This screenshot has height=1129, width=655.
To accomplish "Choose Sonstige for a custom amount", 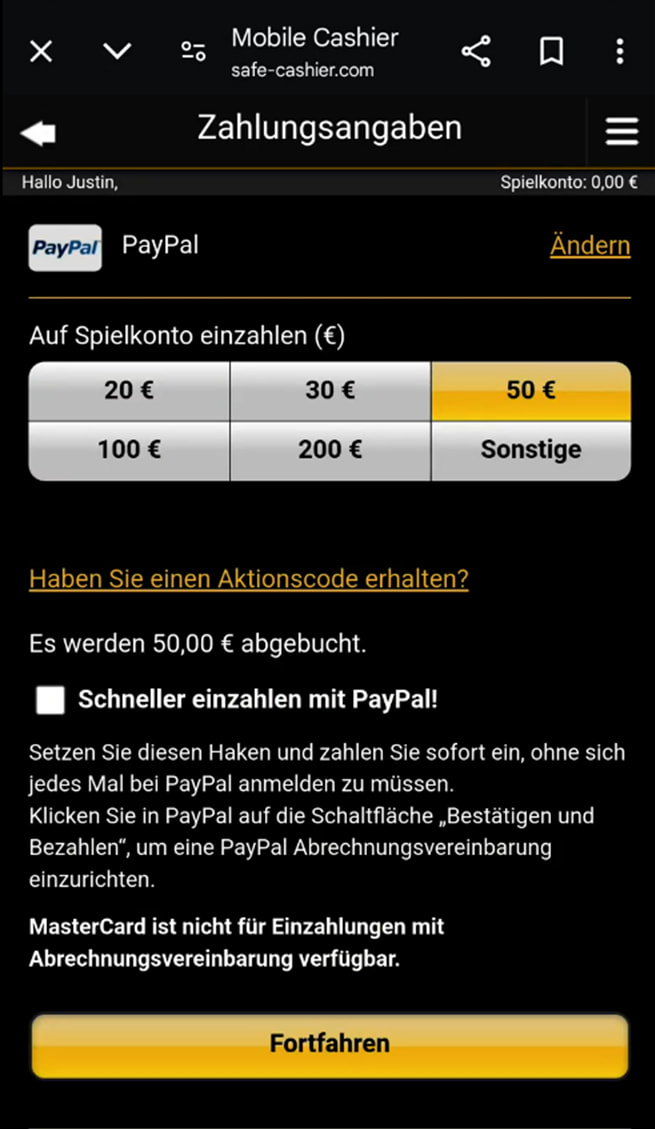I will coord(531,451).
